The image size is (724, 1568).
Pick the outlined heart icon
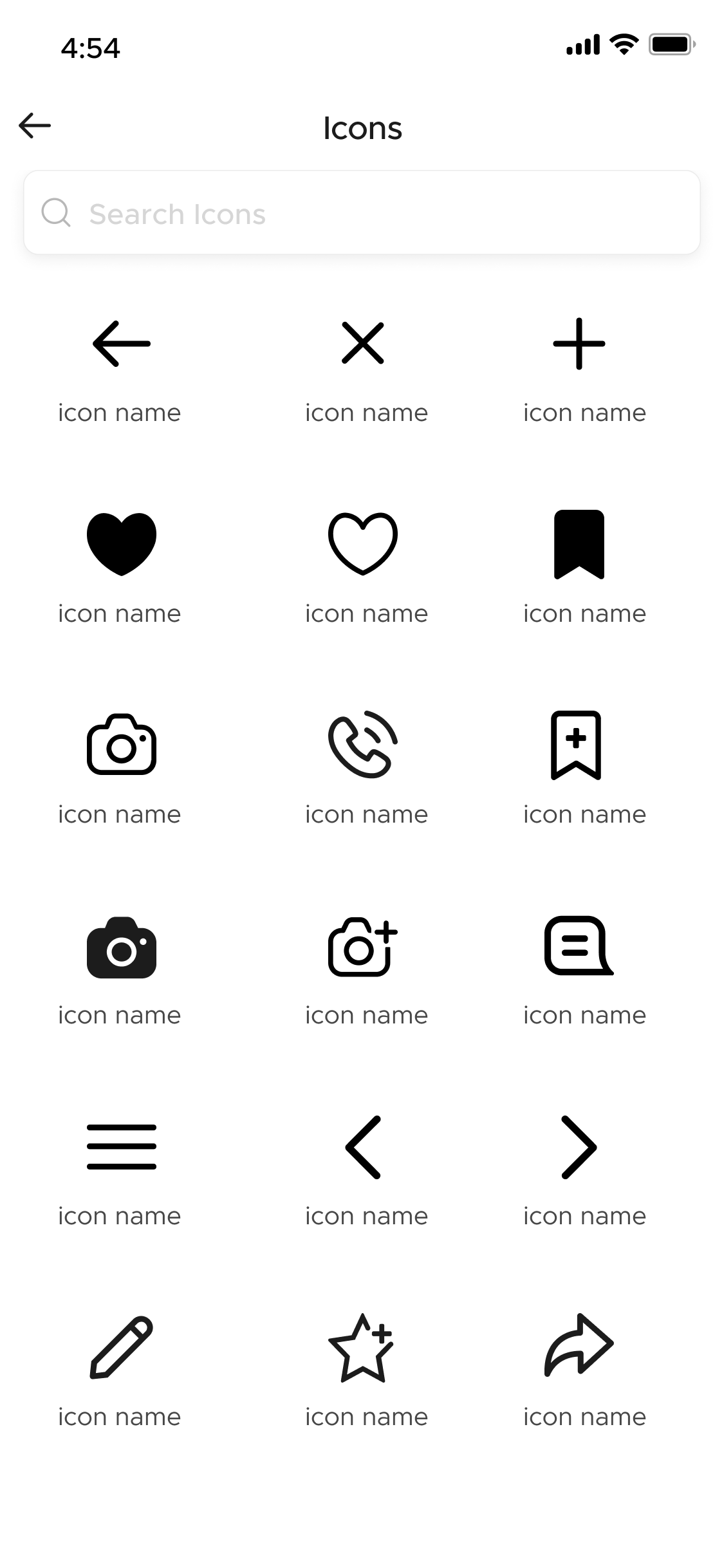coord(363,544)
